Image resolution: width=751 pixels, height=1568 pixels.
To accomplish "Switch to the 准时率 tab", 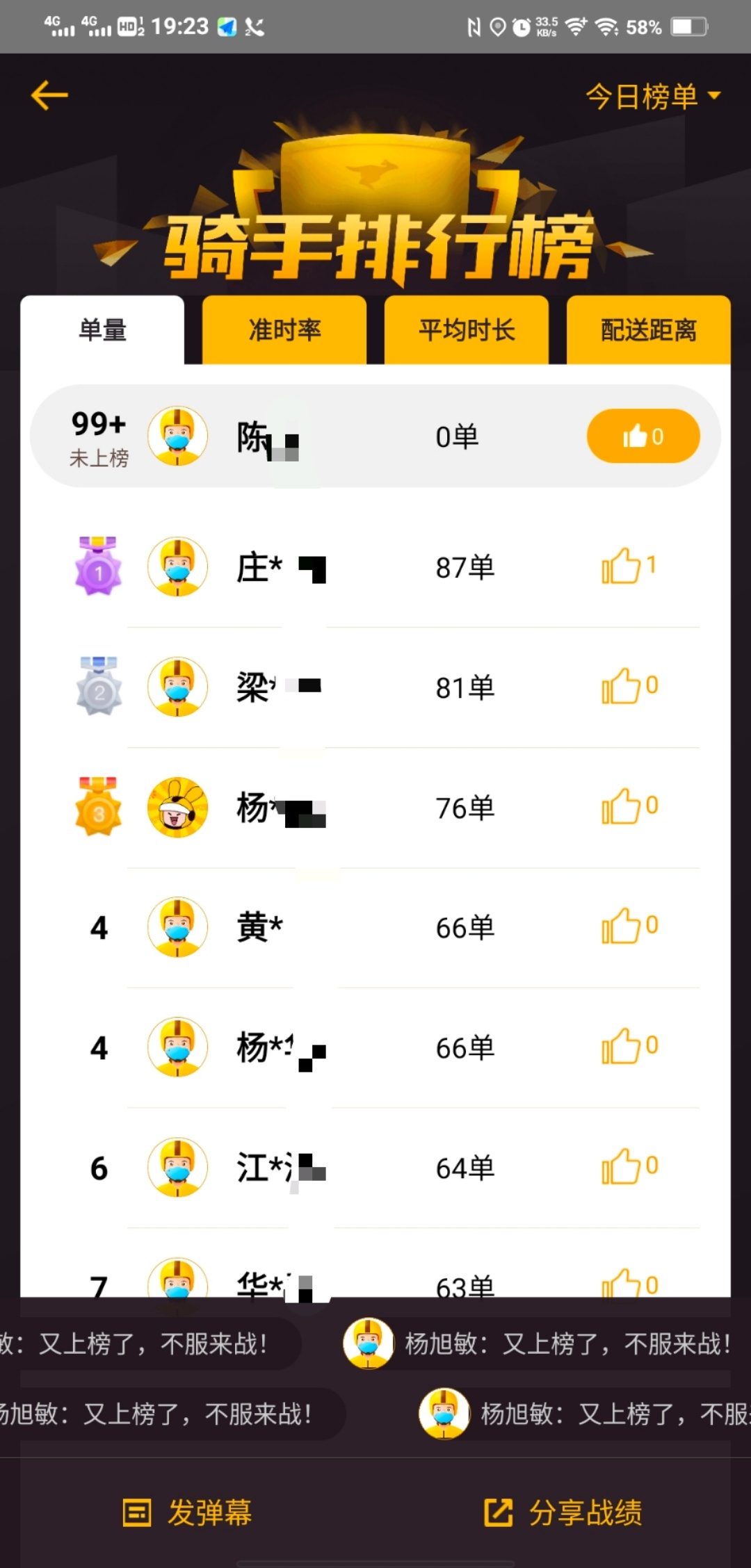I will (284, 330).
